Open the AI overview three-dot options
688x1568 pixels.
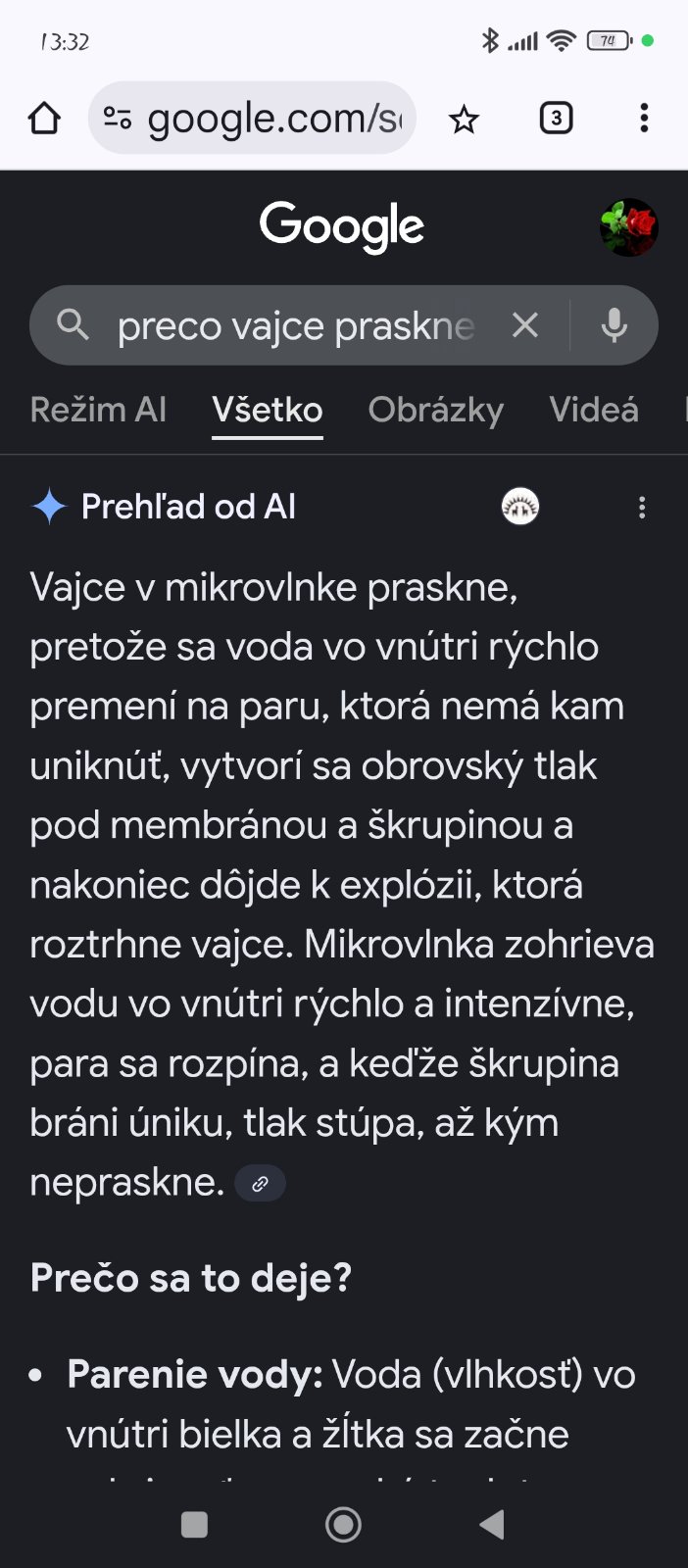pos(642,507)
